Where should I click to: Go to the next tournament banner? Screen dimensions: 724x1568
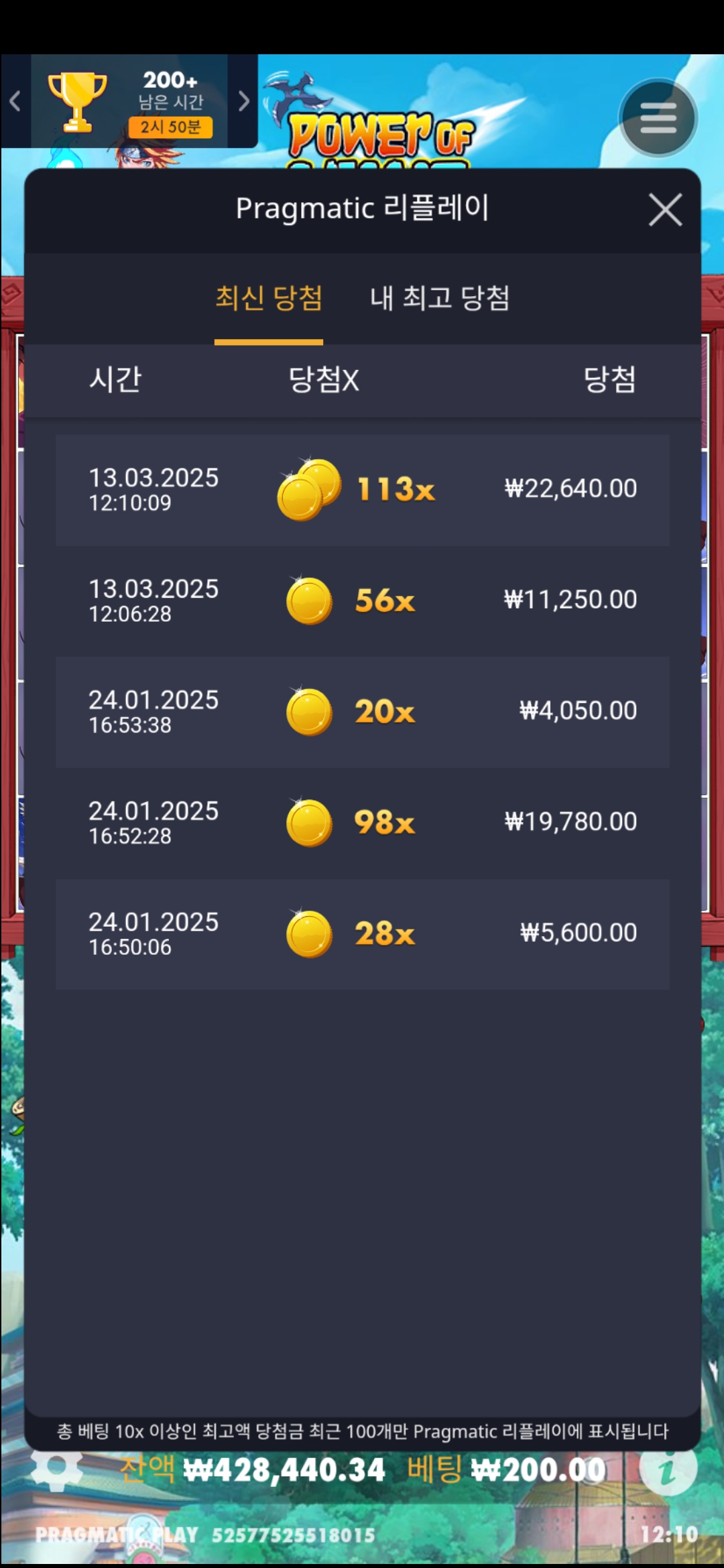[x=243, y=101]
